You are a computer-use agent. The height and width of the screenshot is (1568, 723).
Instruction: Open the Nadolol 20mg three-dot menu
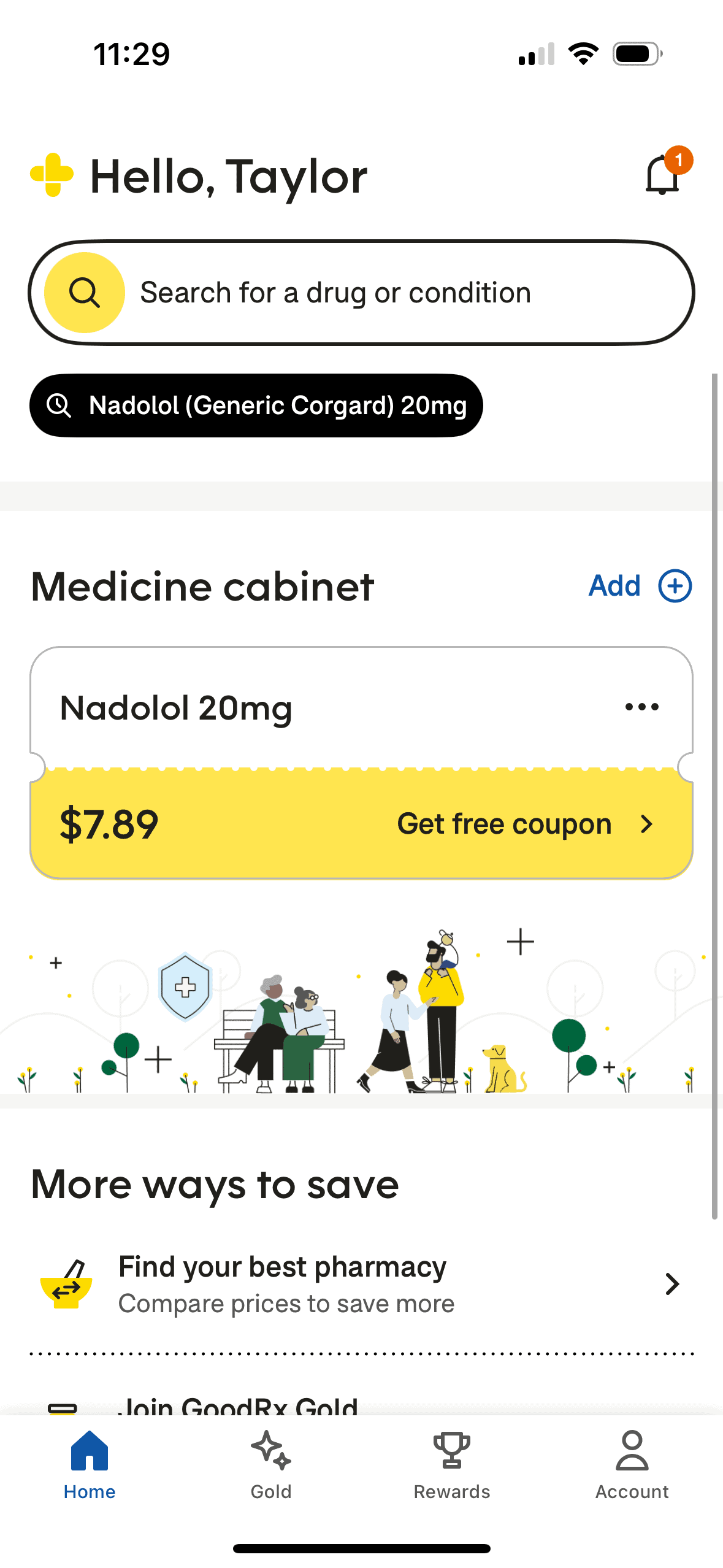(641, 707)
